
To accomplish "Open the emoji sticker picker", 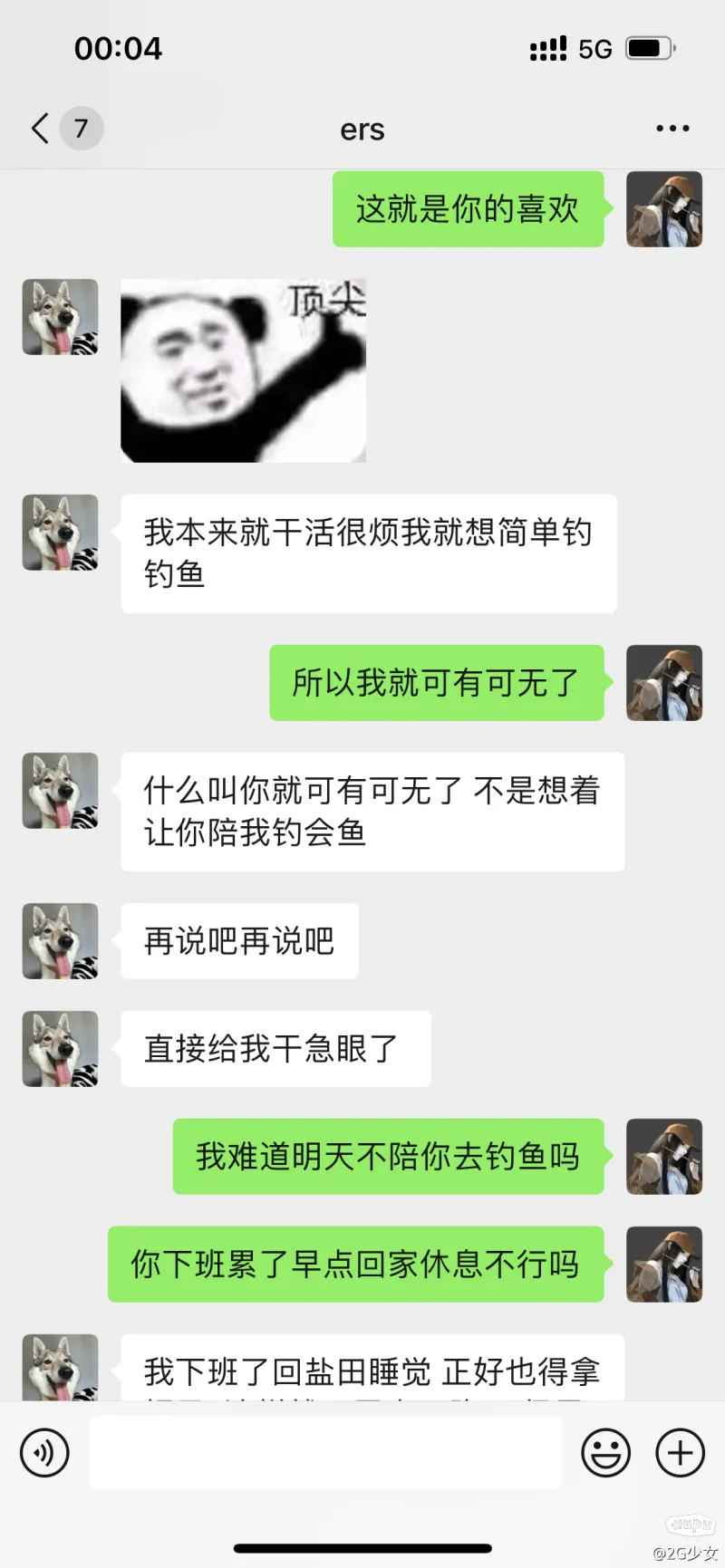I will 605,1453.
